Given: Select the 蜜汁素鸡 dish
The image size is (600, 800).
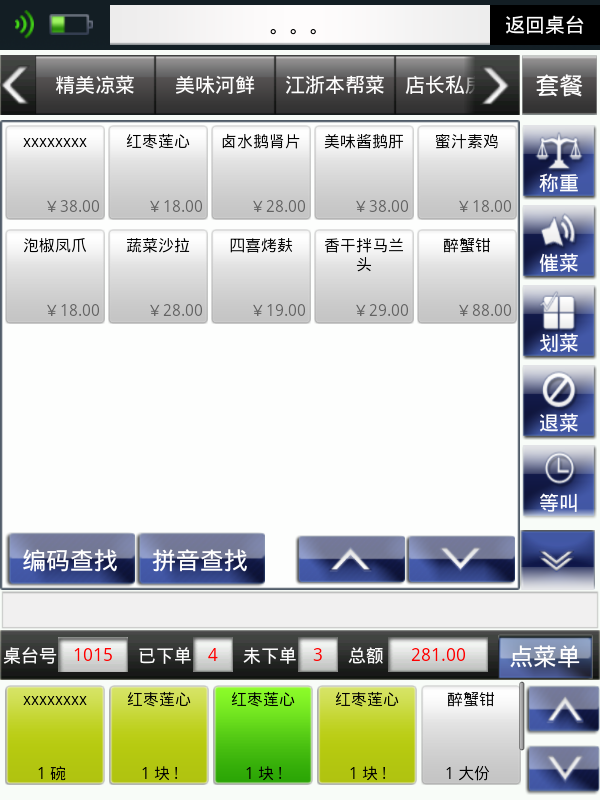Looking at the screenshot, I should pos(467,173).
